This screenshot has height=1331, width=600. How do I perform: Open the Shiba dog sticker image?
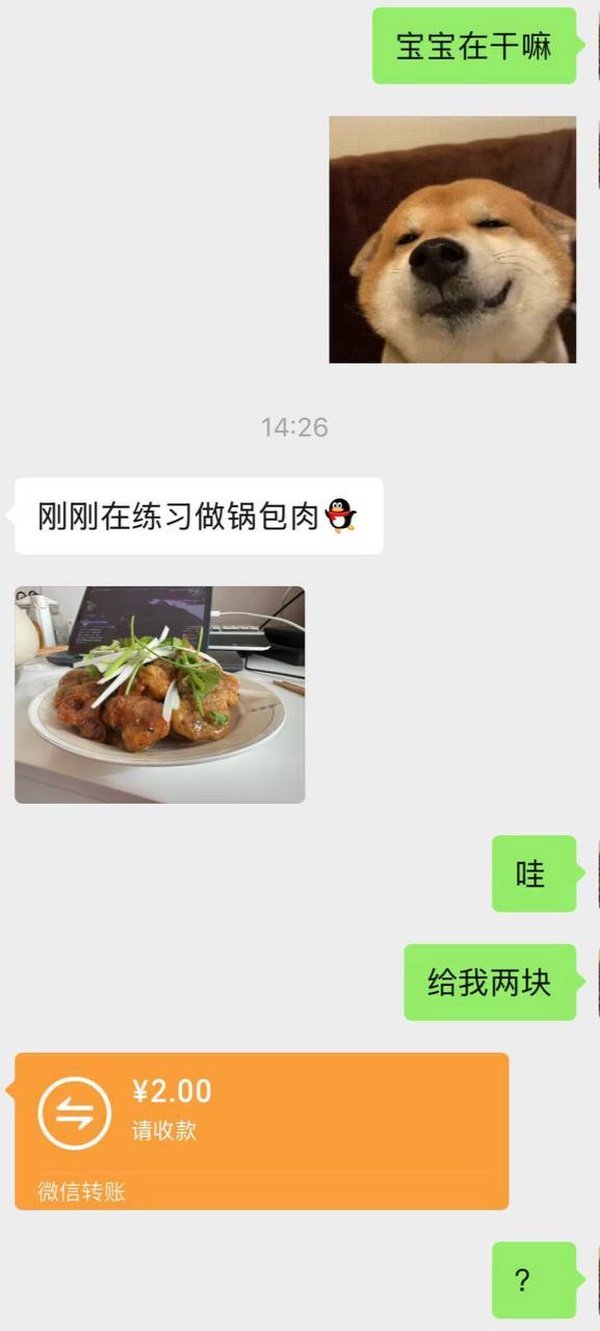[452, 240]
